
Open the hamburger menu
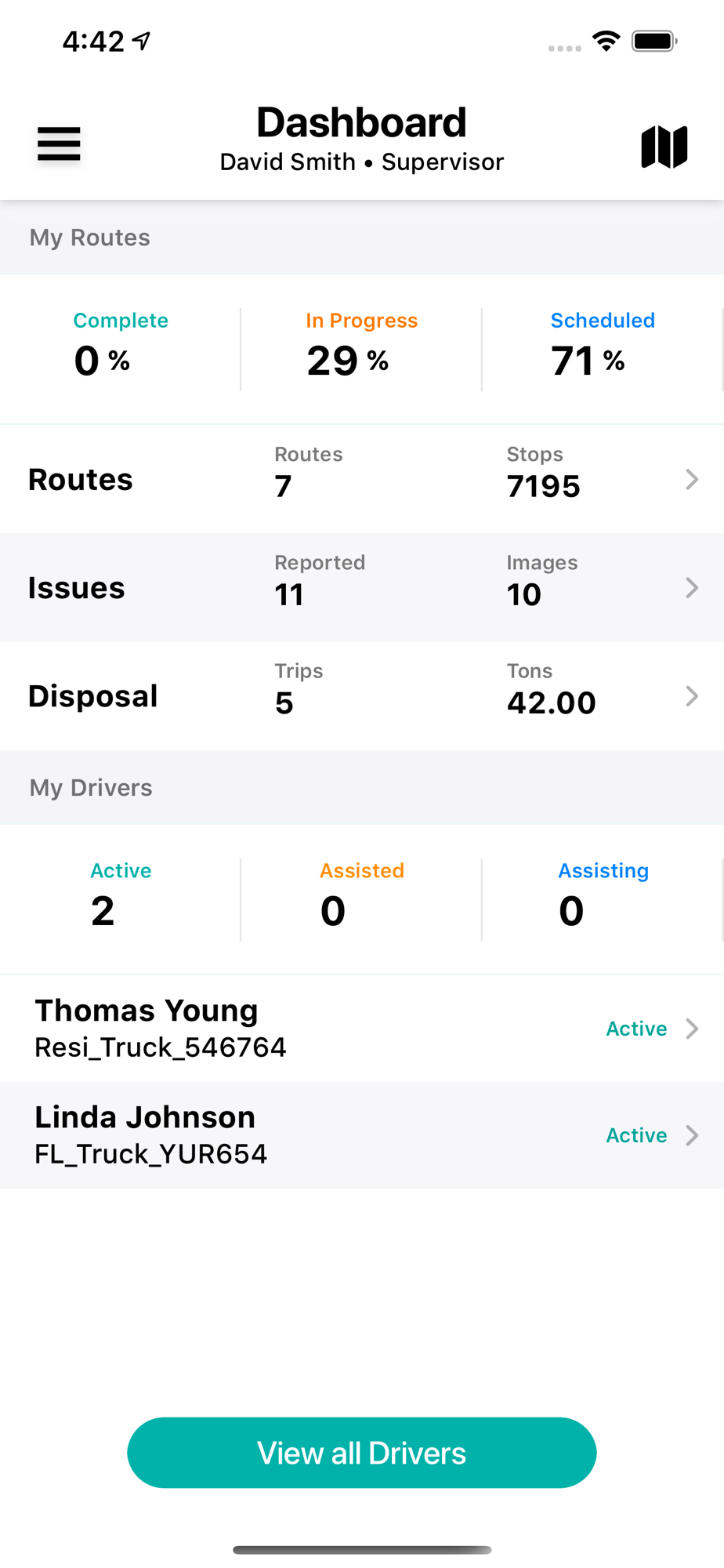coord(59,144)
